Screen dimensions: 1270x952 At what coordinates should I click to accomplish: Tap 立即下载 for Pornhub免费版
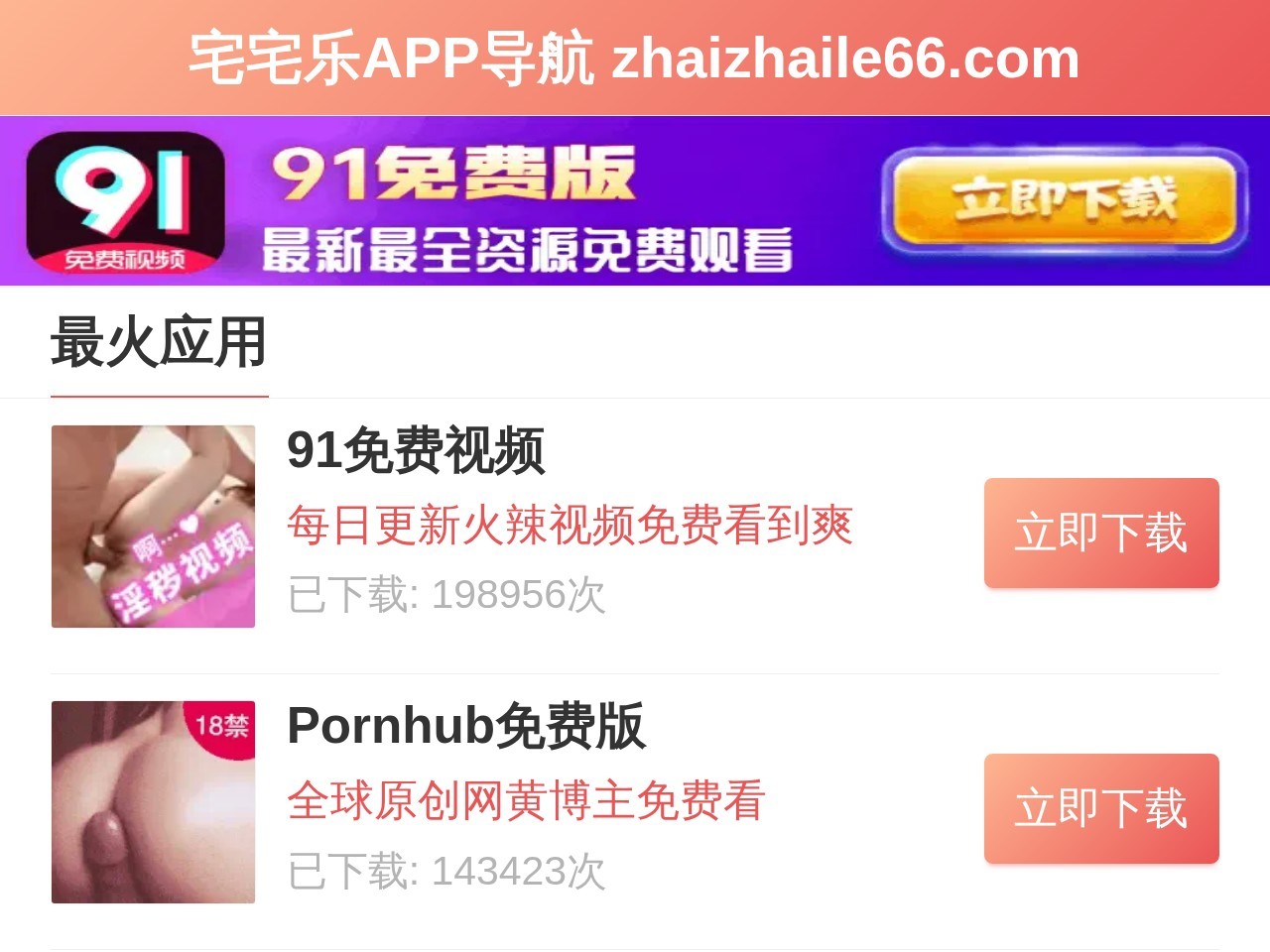[1100, 808]
